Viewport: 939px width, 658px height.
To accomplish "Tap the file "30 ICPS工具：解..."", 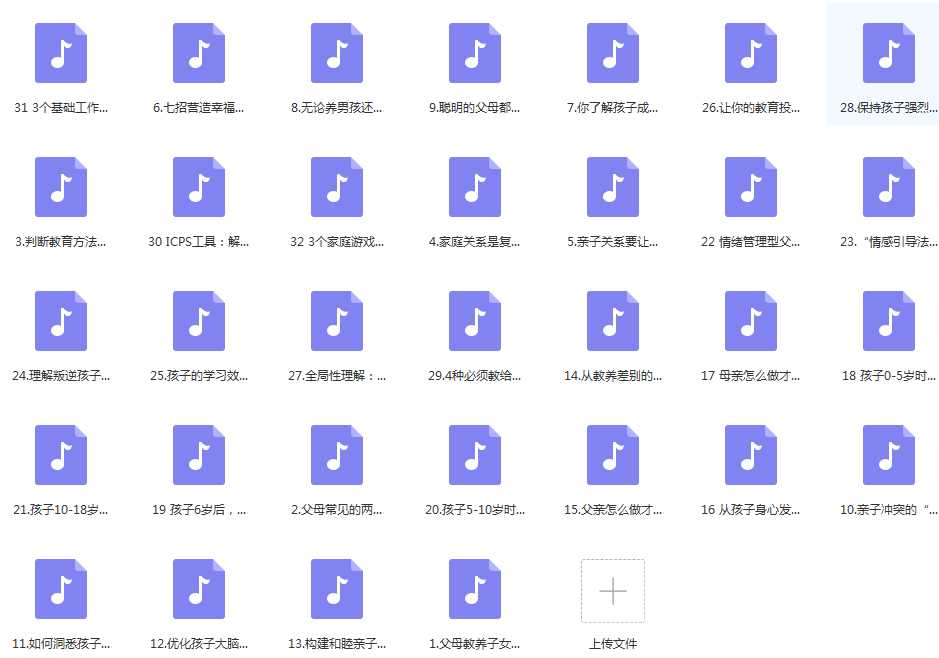I will click(x=199, y=187).
